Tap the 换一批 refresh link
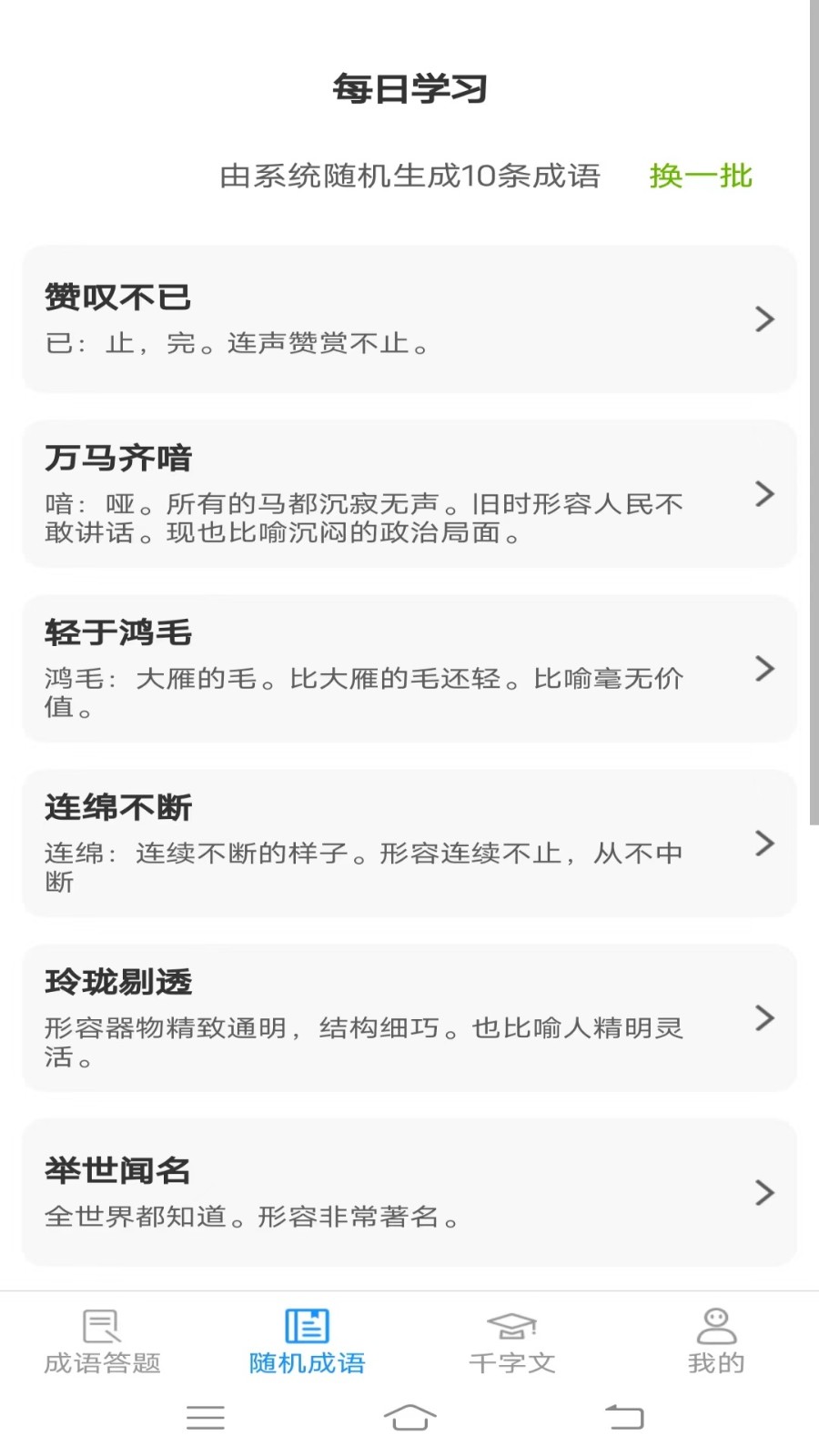This screenshot has width=819, height=1456. (x=701, y=176)
